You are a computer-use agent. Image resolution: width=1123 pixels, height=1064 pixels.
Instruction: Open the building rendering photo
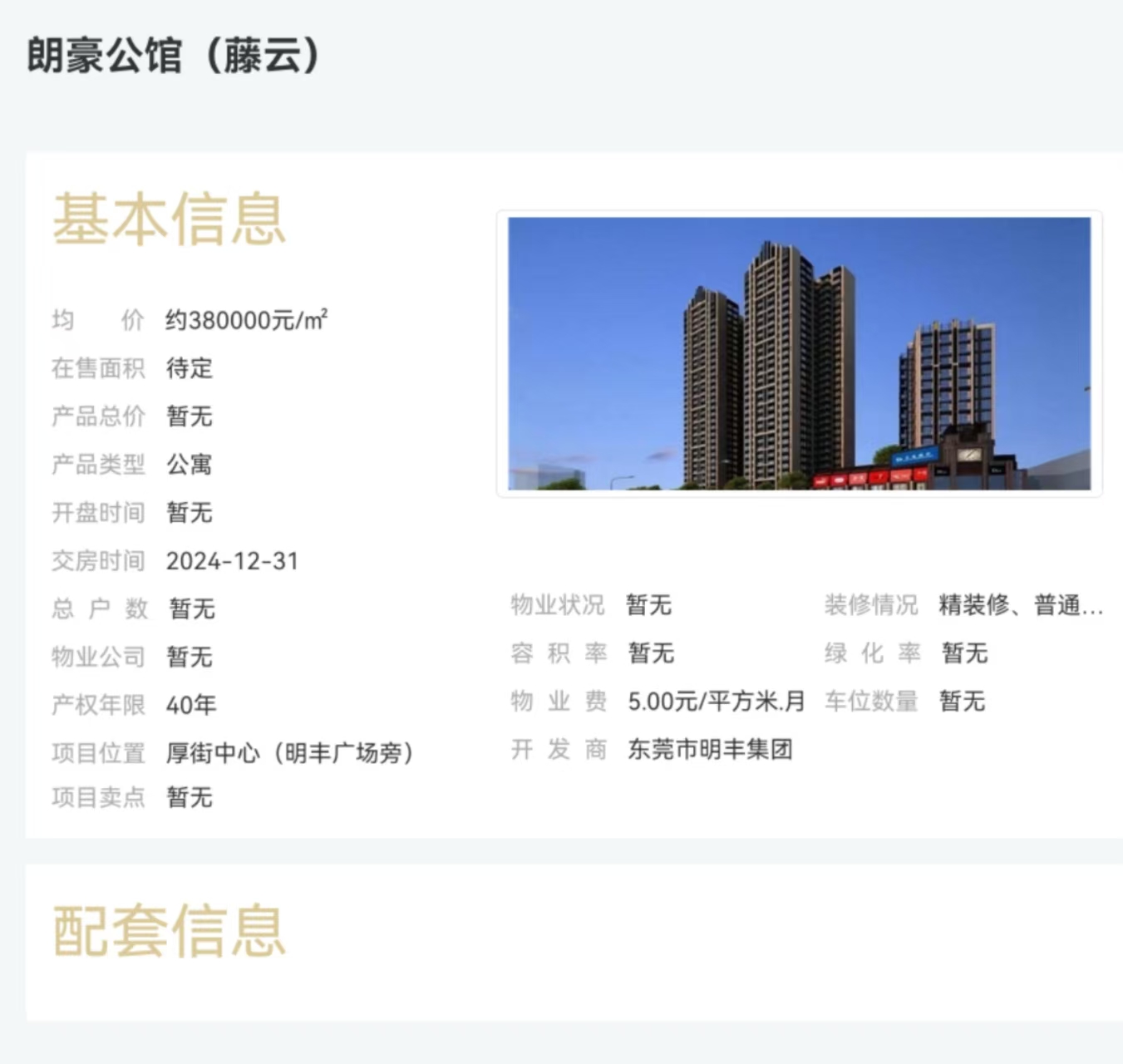coord(799,353)
